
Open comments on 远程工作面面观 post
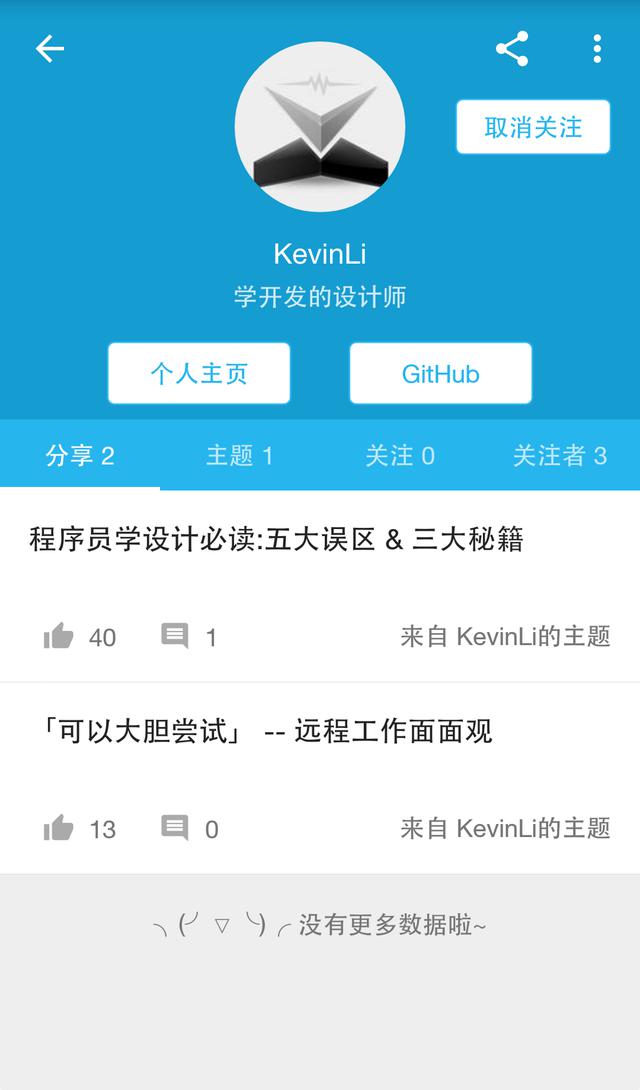tap(175, 828)
